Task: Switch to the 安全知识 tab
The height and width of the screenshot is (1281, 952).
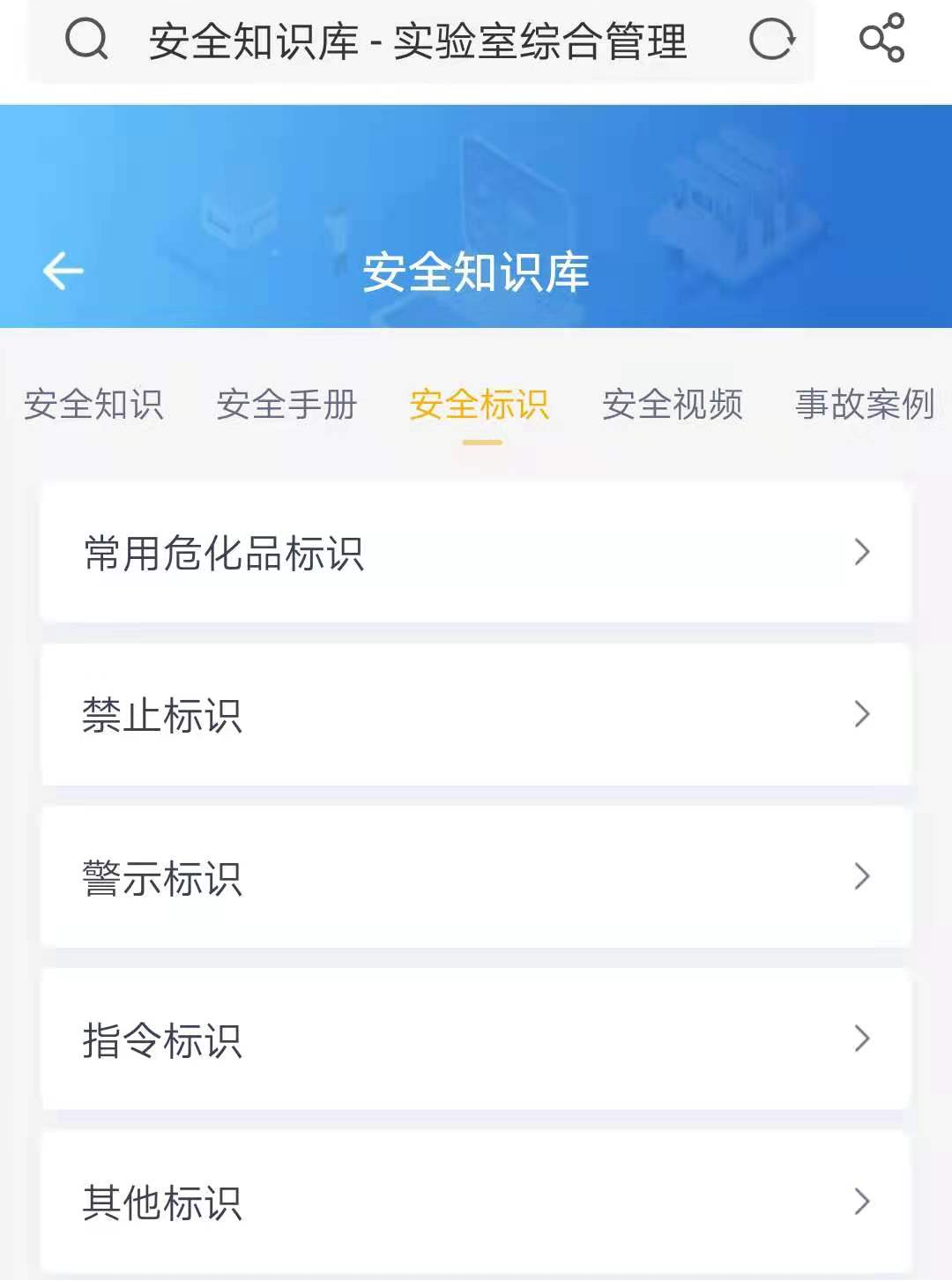Action: (93, 405)
